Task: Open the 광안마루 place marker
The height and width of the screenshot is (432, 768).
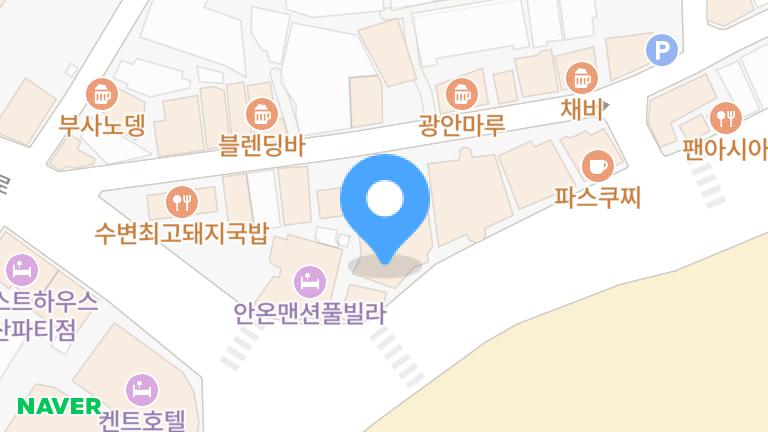Action: pyautogui.click(x=462, y=95)
